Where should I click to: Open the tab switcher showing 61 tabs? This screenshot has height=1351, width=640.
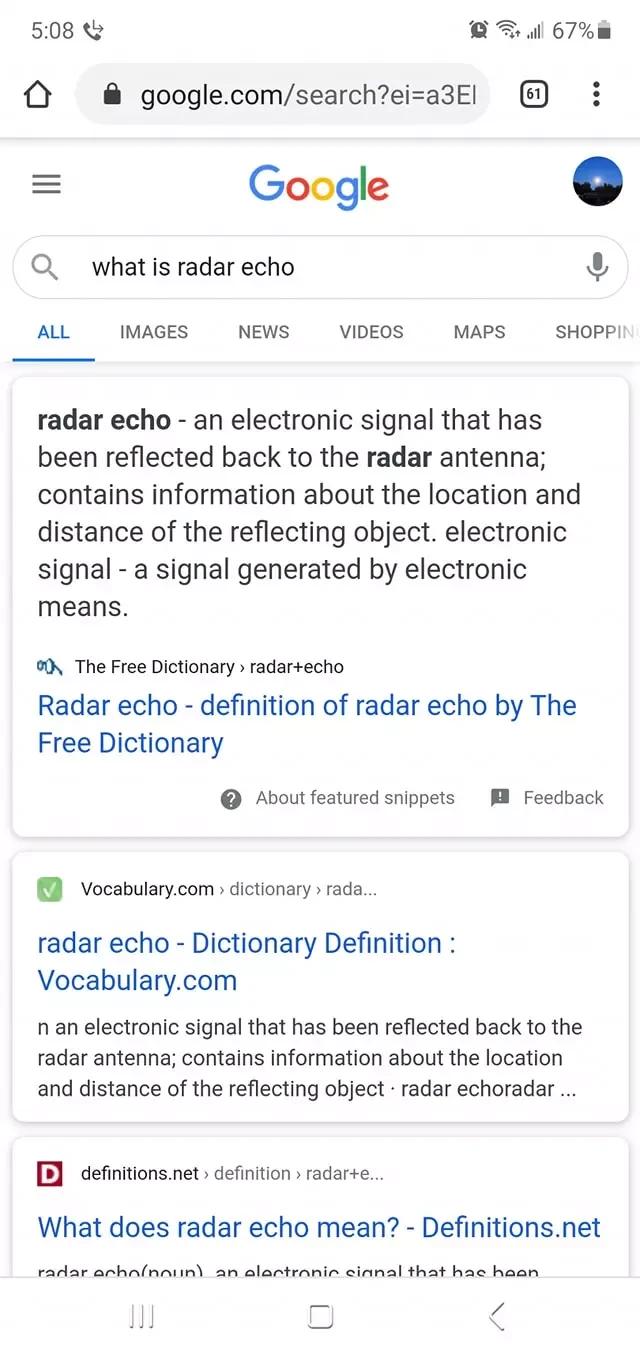pyautogui.click(x=534, y=95)
